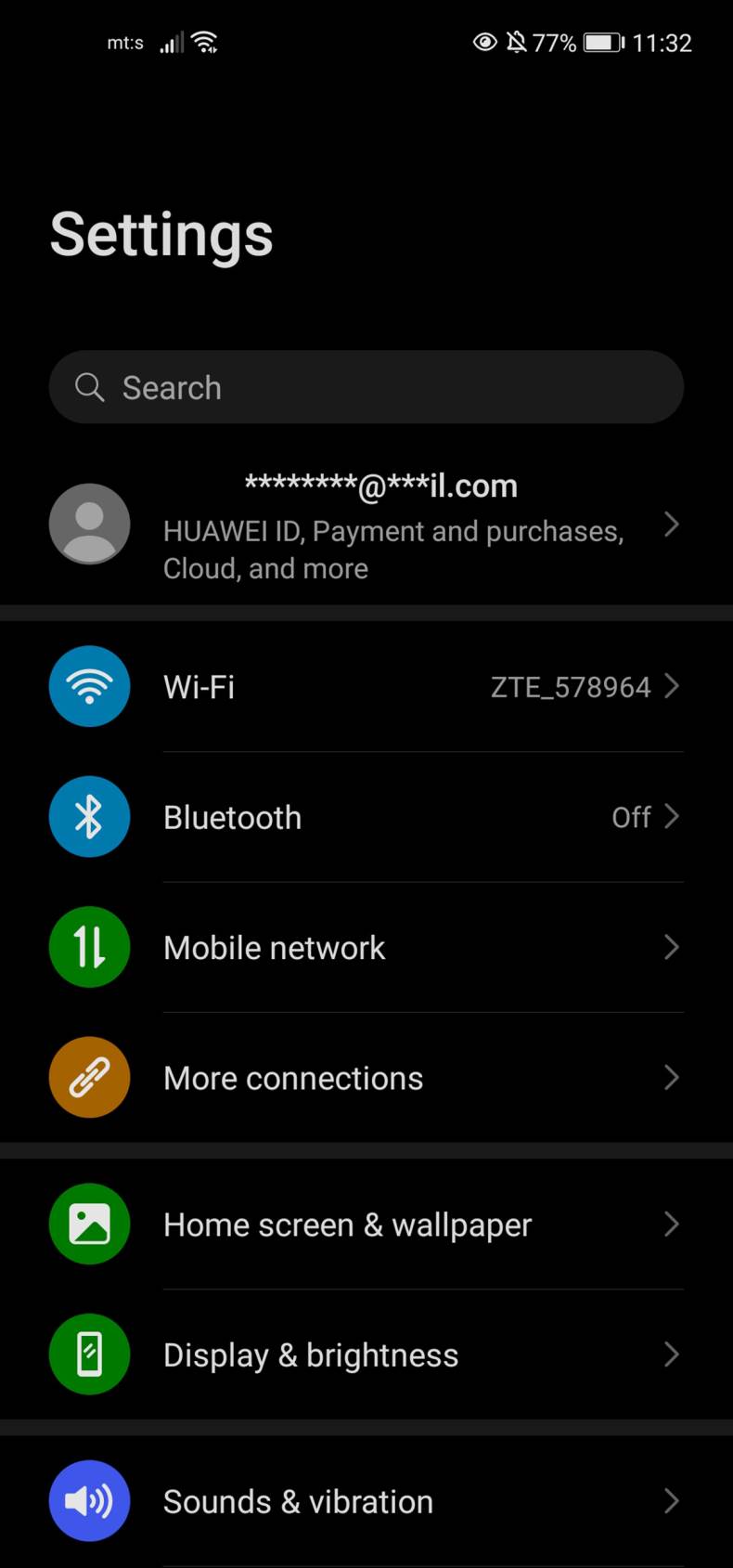Viewport: 733px width, 1568px height.
Task: Tap the HUAWEI ID profile avatar
Action: 89,524
